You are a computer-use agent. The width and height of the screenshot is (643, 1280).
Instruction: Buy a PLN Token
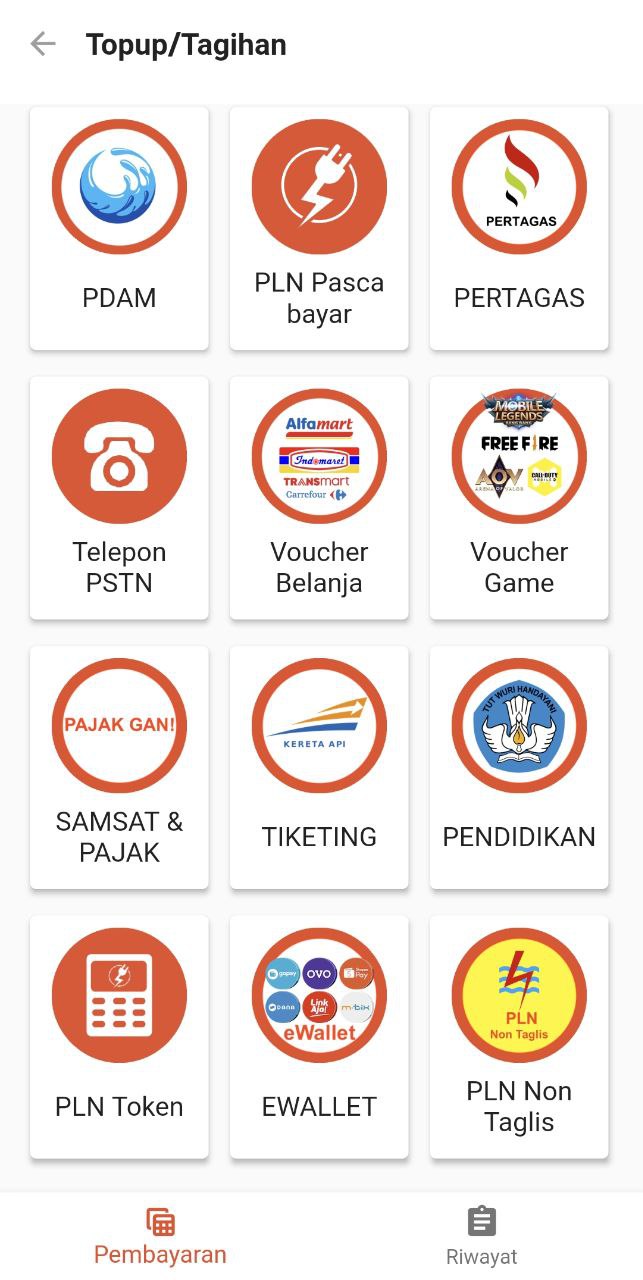[119, 1037]
